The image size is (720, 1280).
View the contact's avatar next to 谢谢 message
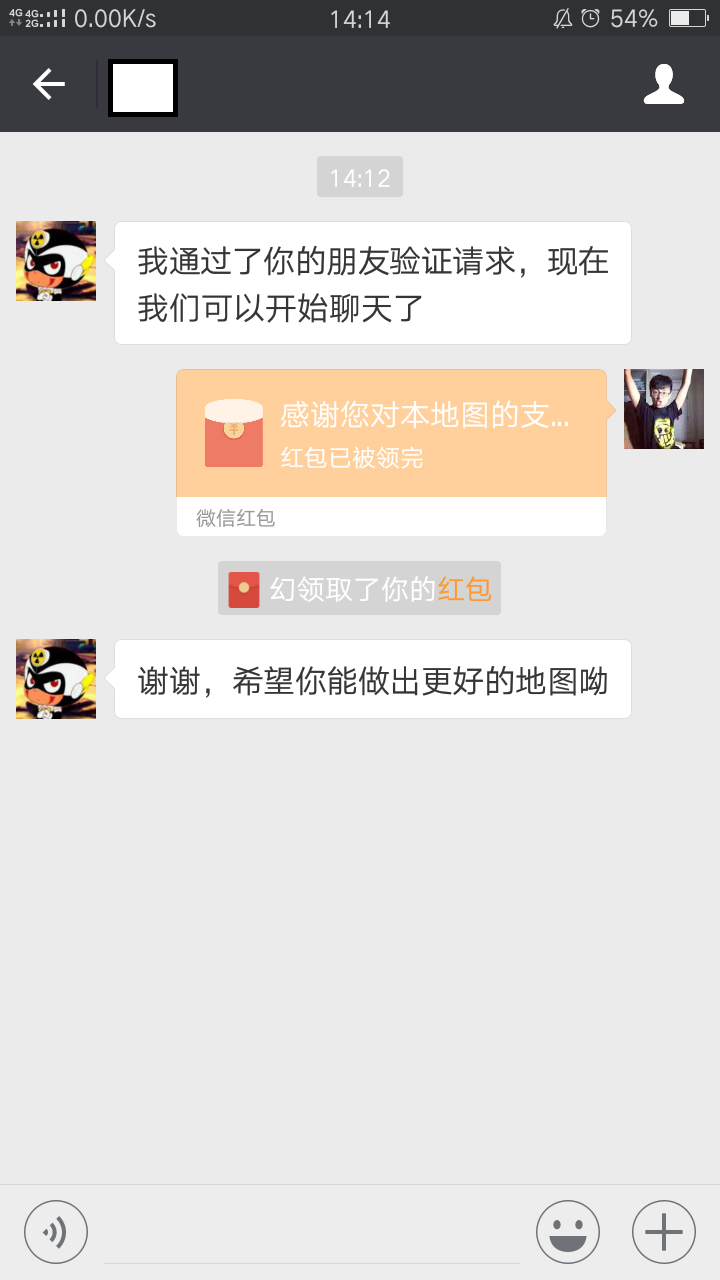(x=56, y=679)
